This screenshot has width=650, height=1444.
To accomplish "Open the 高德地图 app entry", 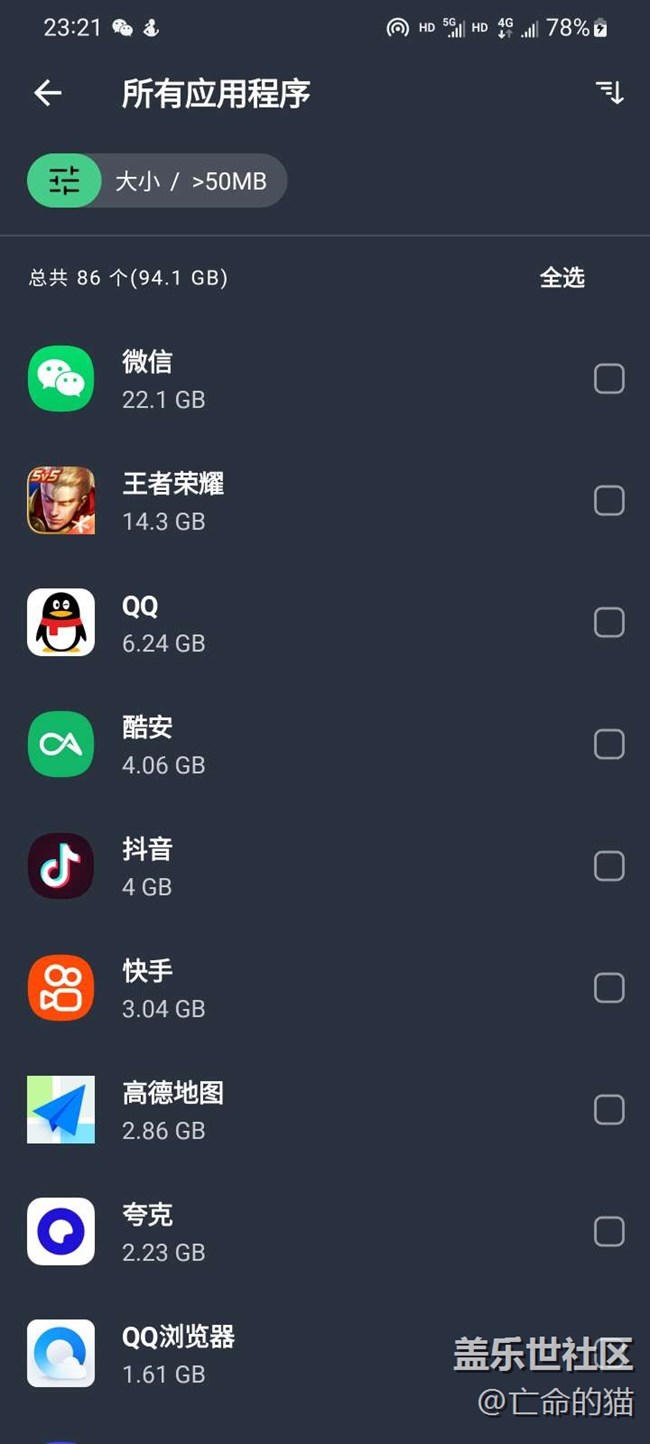I will 300,1110.
